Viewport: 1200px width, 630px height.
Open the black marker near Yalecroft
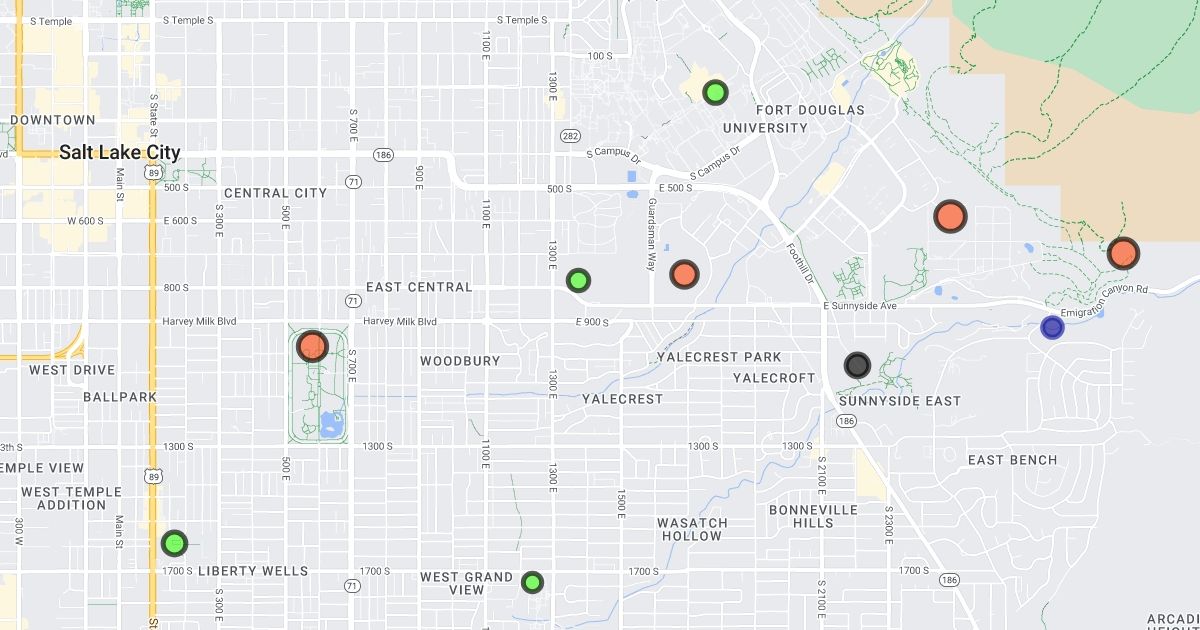857,365
